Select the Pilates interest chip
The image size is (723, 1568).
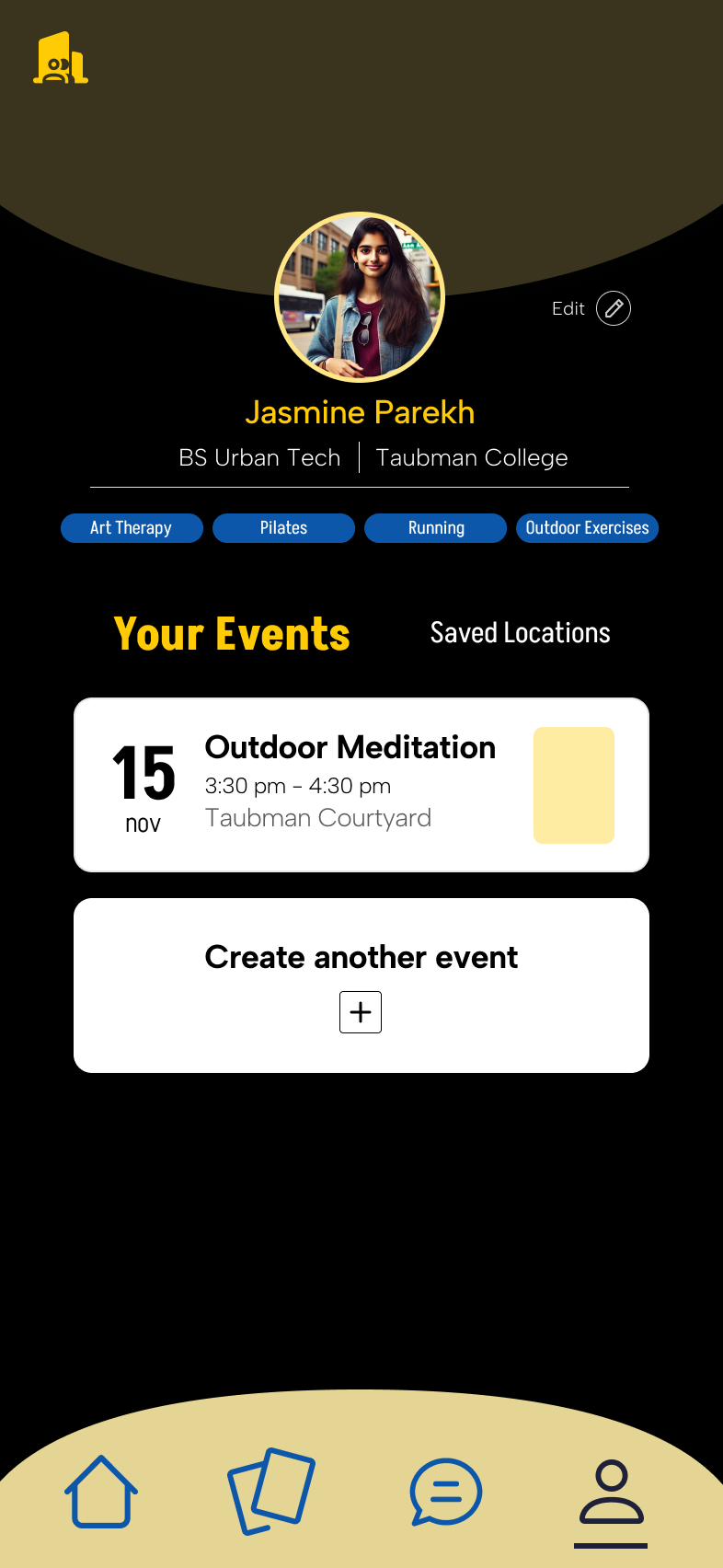[x=283, y=528]
